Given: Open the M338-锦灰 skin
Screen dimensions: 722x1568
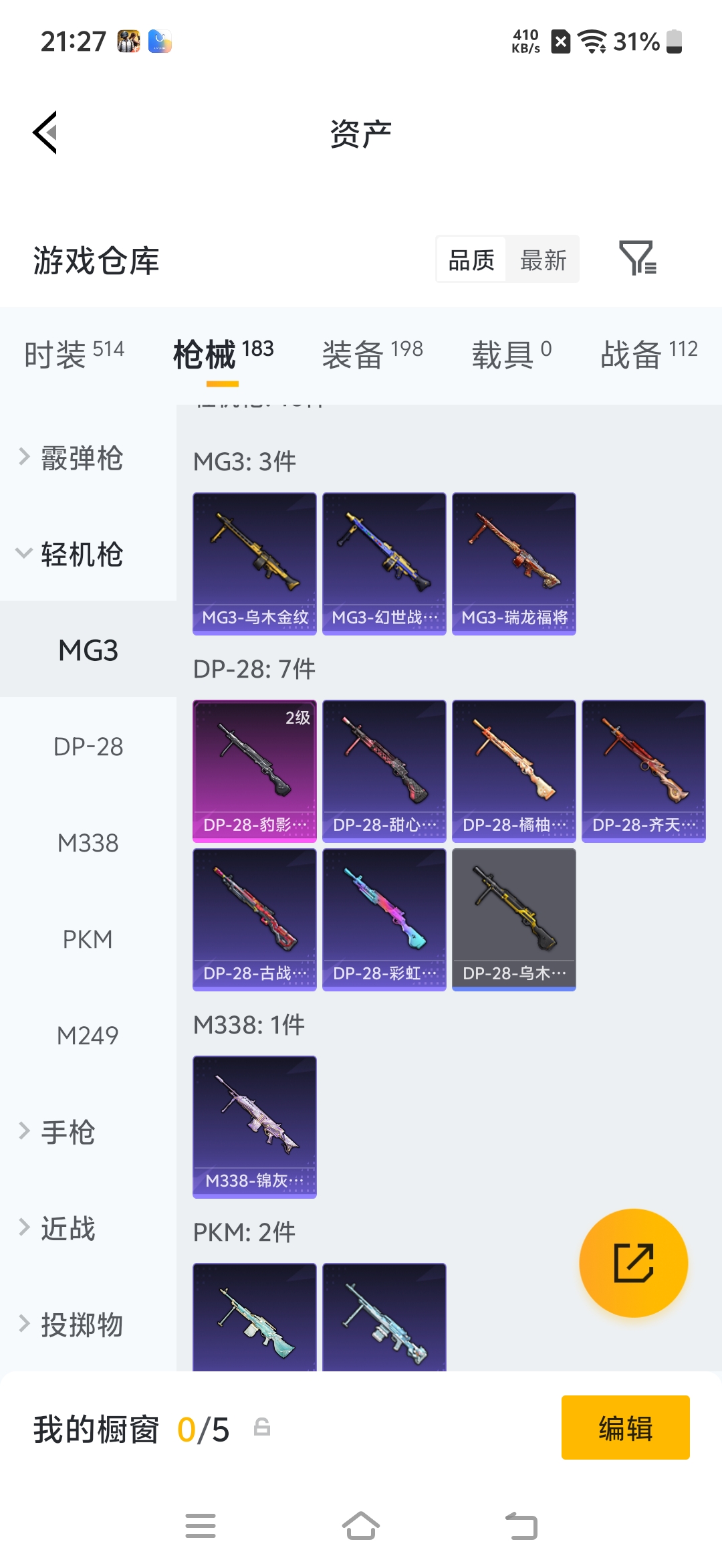Looking at the screenshot, I should point(255,1126).
